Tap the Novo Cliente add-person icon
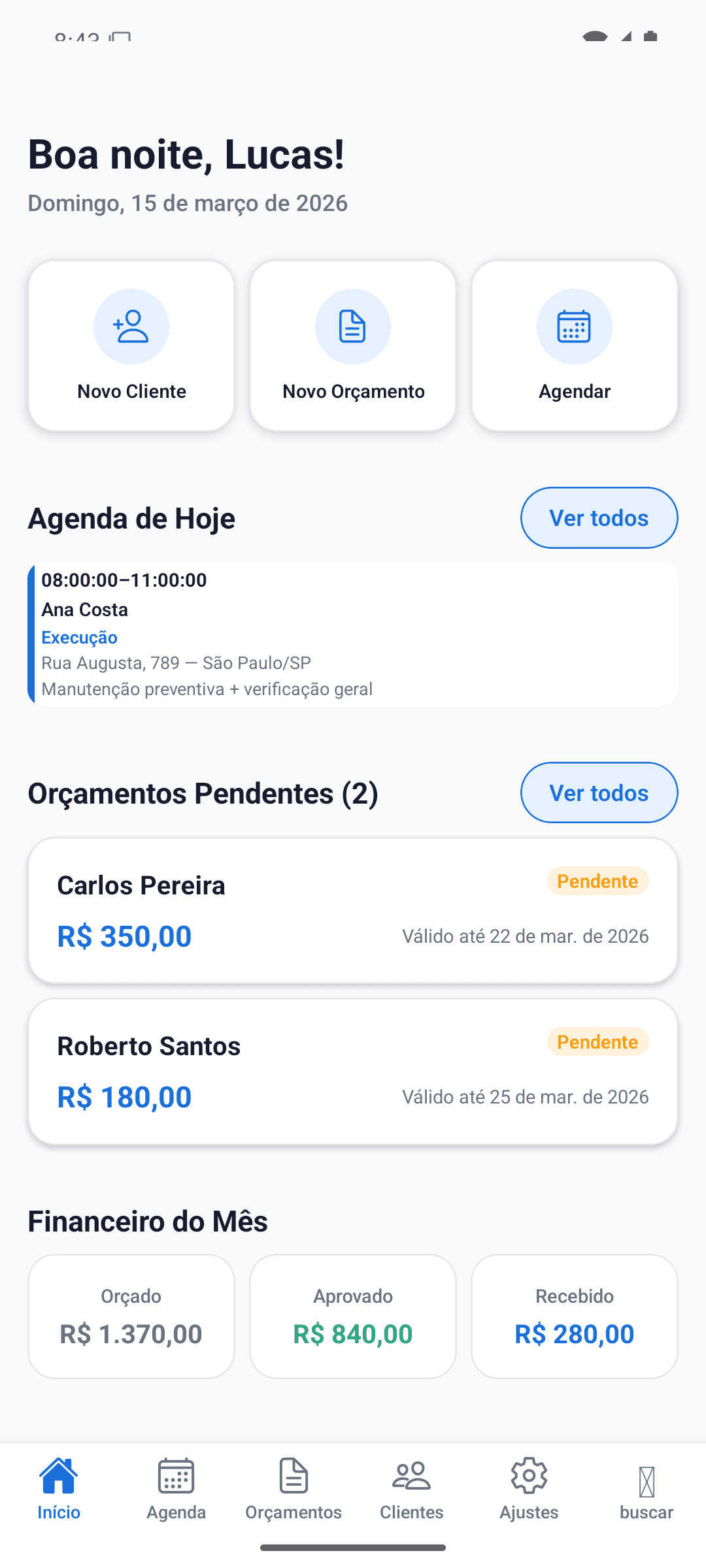706x1568 pixels. pos(131,327)
